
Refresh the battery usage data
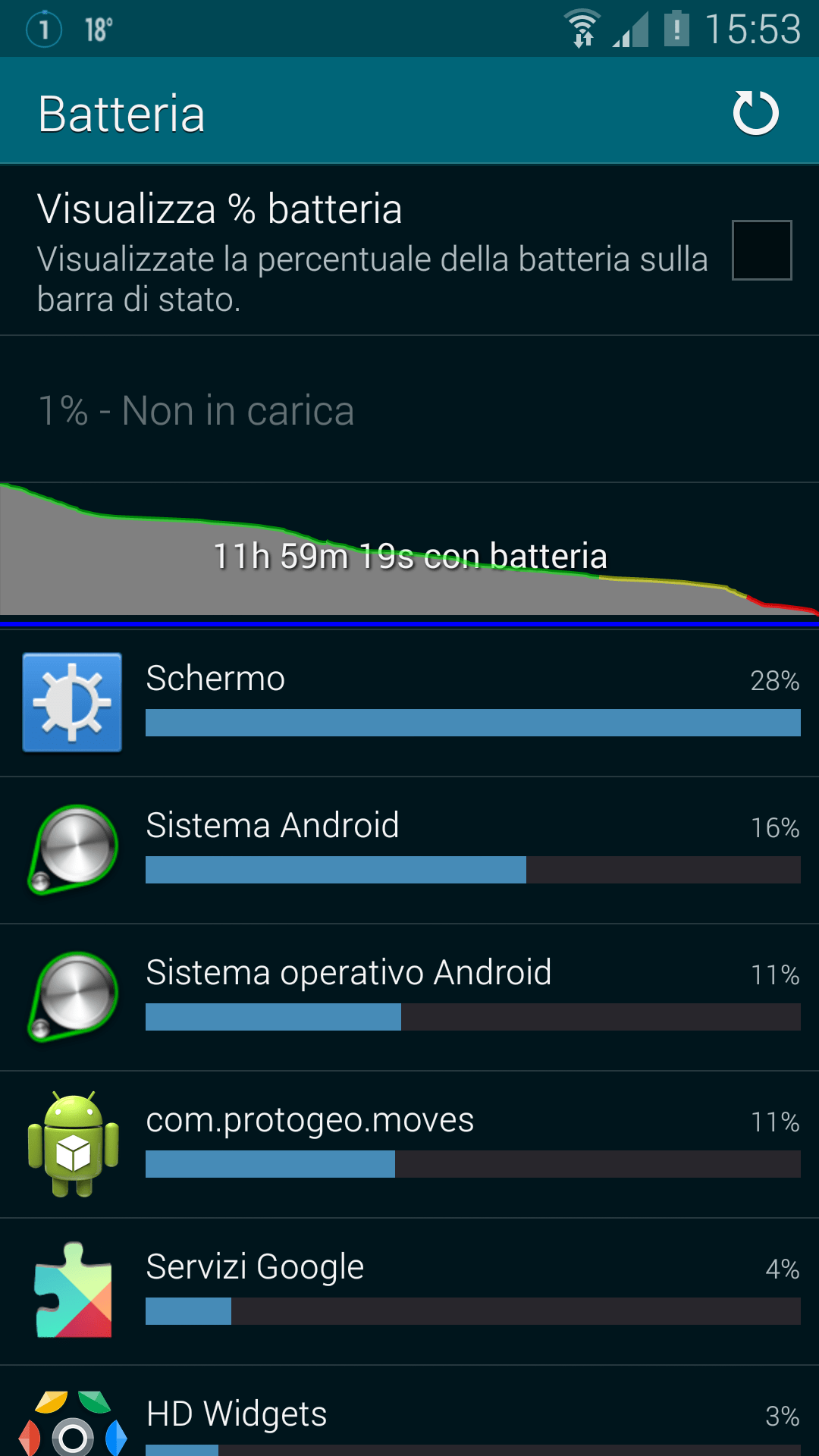755,113
